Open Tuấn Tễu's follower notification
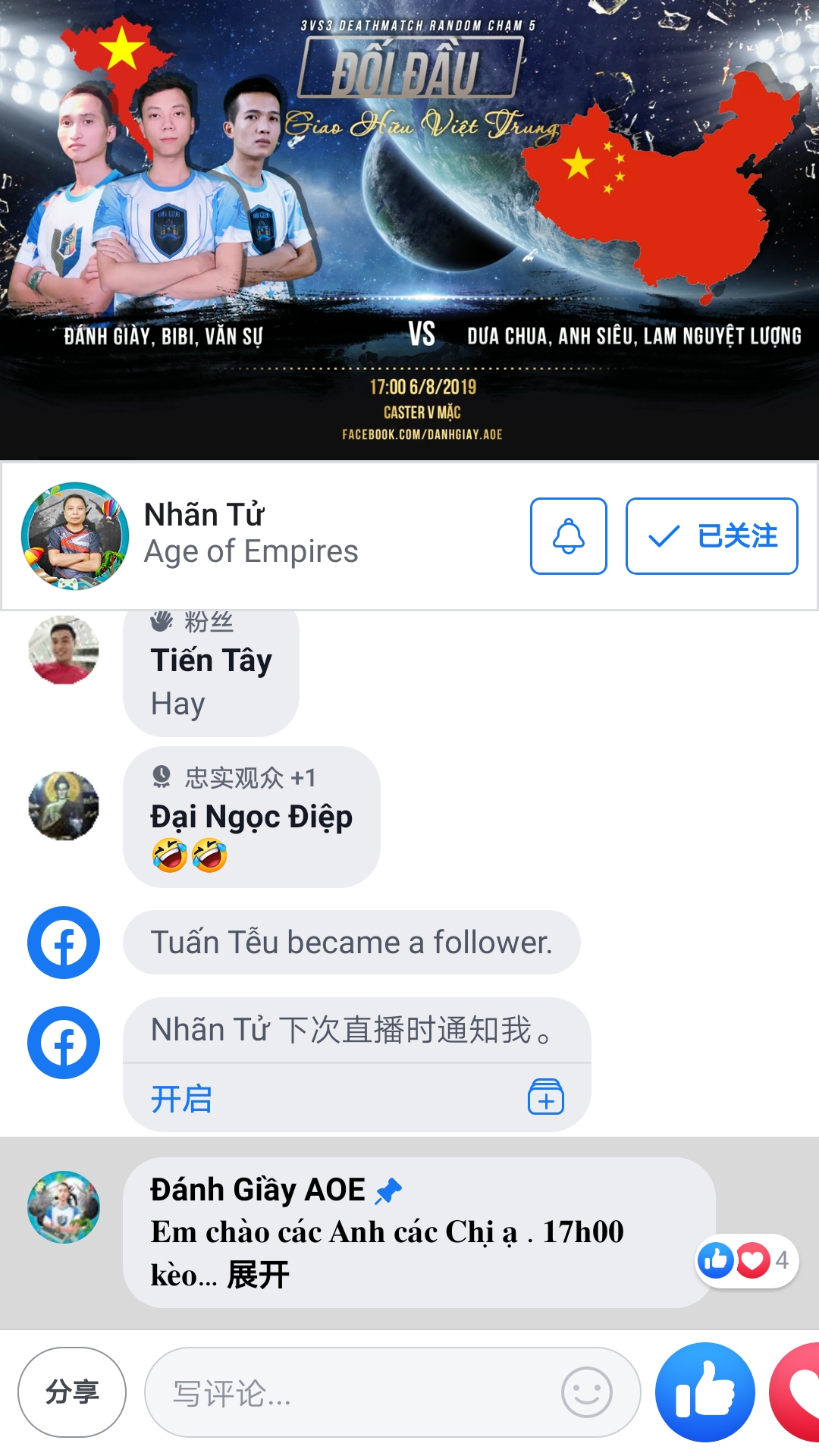Screen dimensions: 819x1456 pos(351,941)
